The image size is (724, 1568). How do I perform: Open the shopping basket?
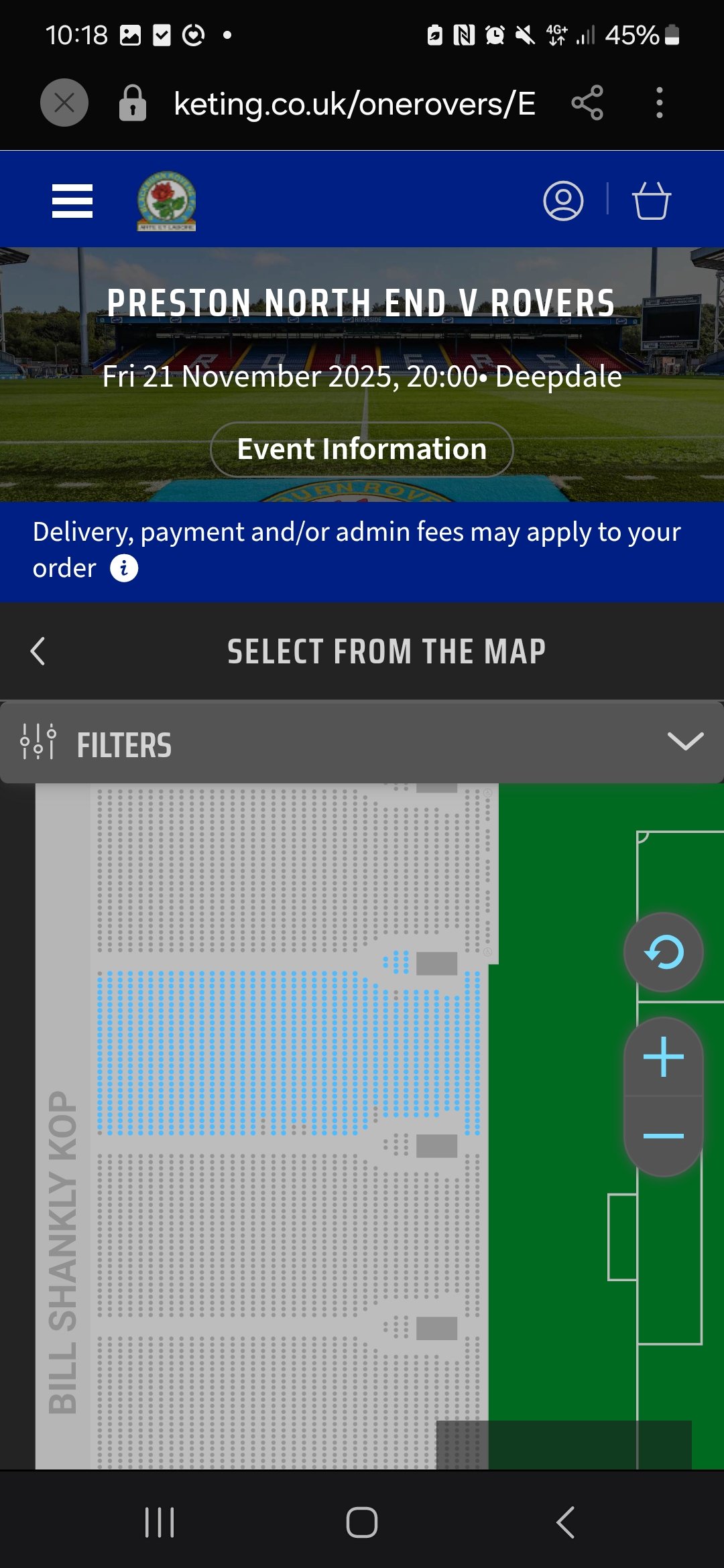[652, 201]
